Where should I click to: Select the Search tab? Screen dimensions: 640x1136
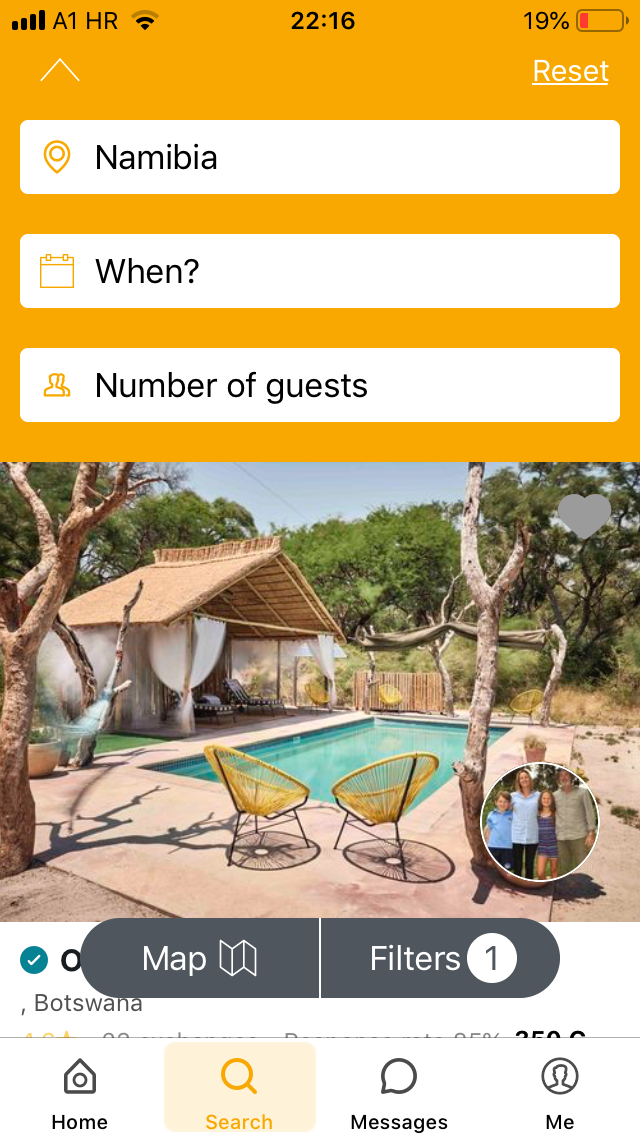pyautogui.click(x=239, y=1094)
